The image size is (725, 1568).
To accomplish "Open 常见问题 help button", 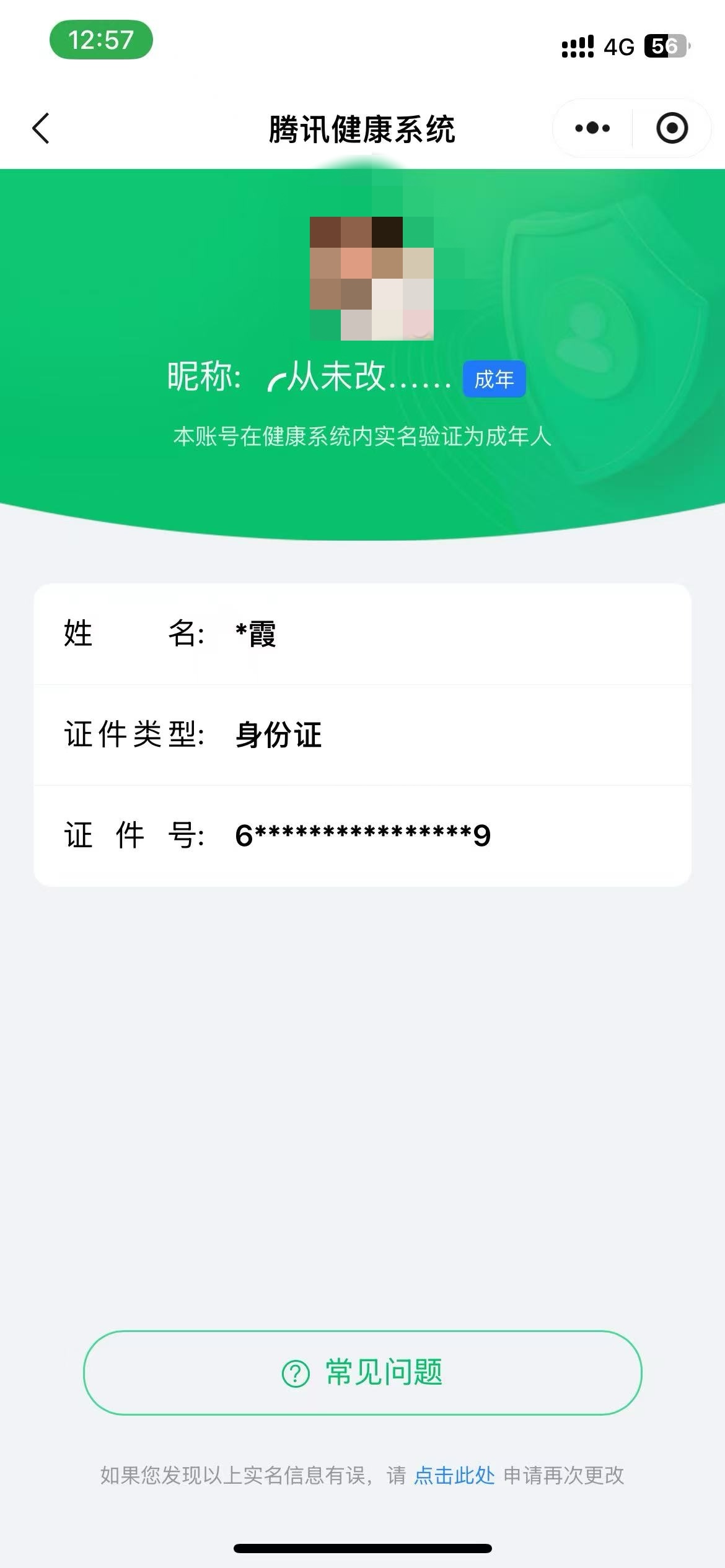I will (362, 1372).
